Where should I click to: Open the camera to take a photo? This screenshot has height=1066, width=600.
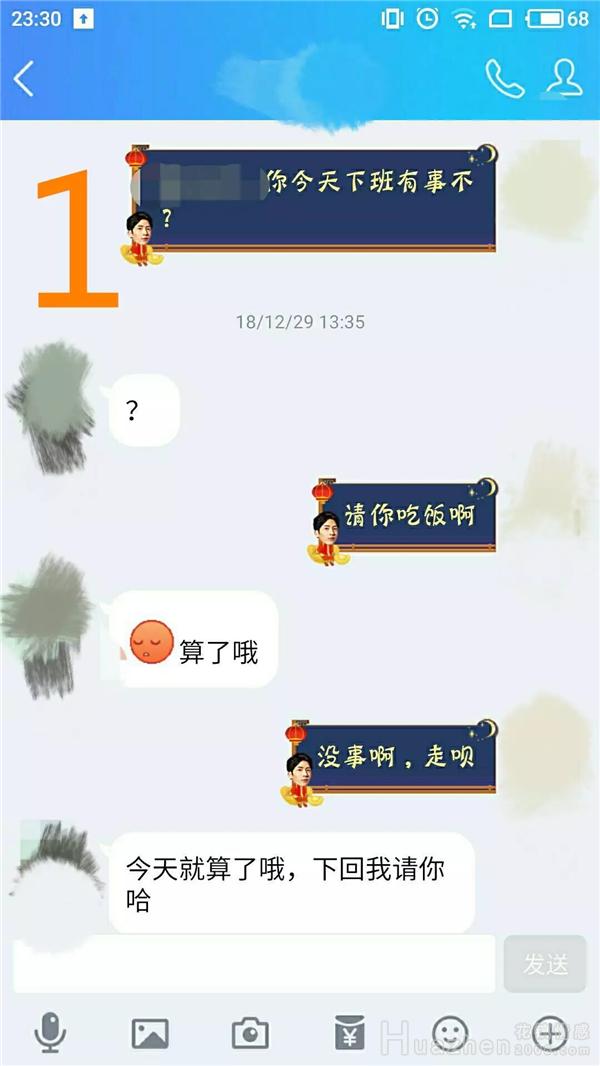pyautogui.click(x=250, y=1033)
